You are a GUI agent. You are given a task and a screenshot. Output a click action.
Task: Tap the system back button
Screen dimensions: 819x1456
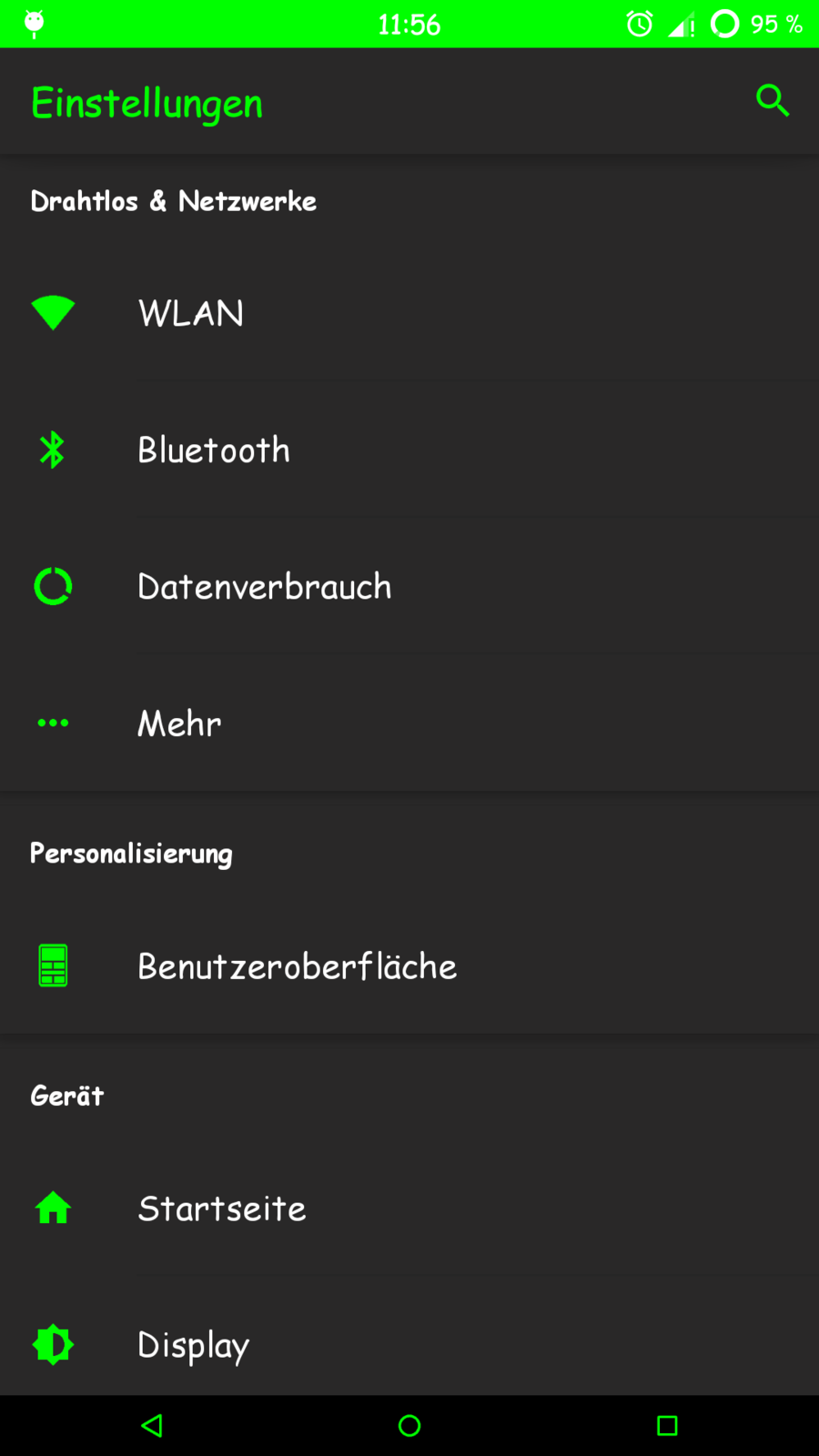[x=152, y=1425]
